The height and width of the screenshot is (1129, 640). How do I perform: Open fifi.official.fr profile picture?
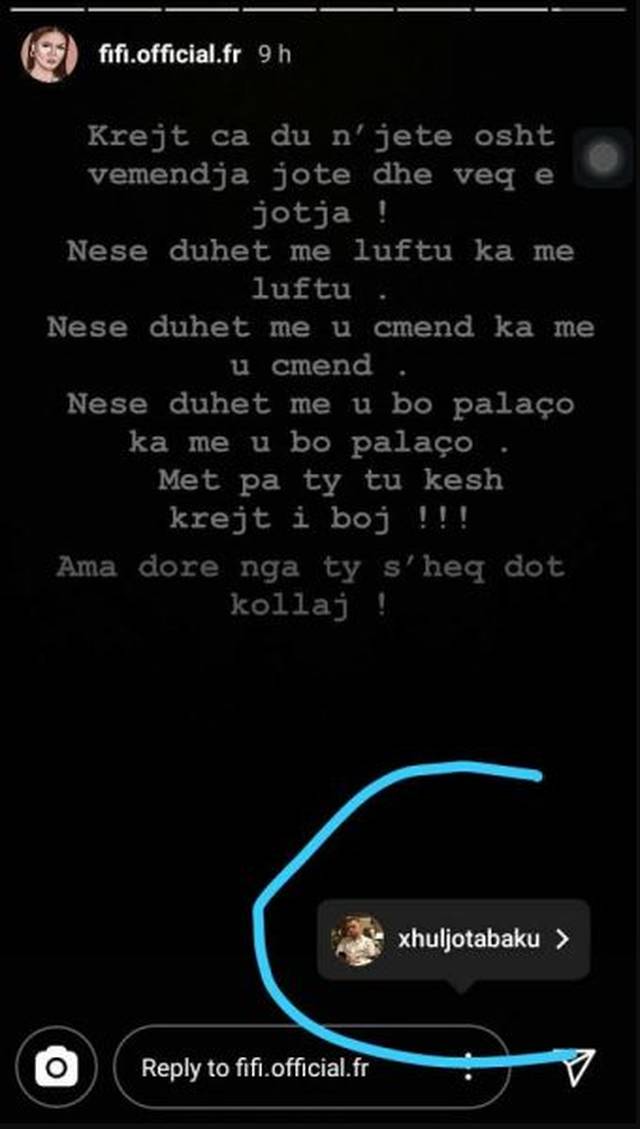(x=49, y=55)
